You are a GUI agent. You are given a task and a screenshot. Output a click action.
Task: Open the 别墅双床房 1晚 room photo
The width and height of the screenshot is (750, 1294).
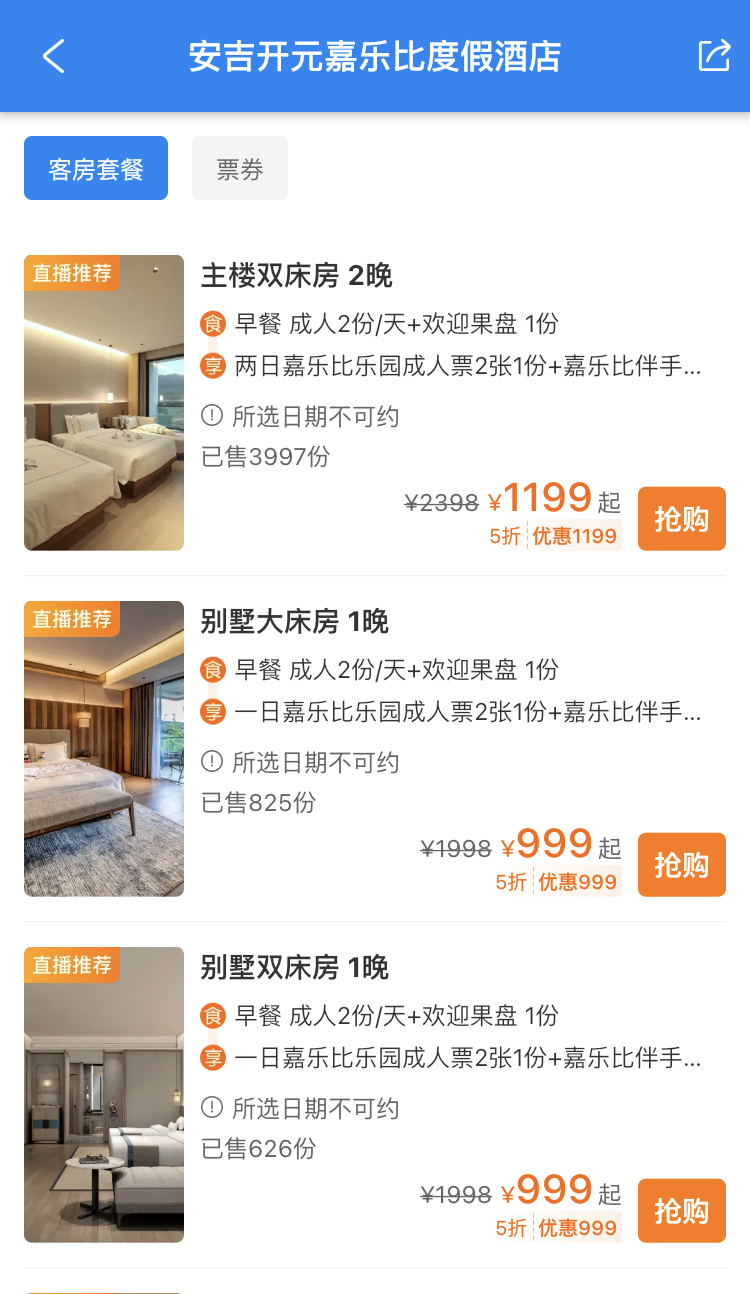(x=104, y=1094)
